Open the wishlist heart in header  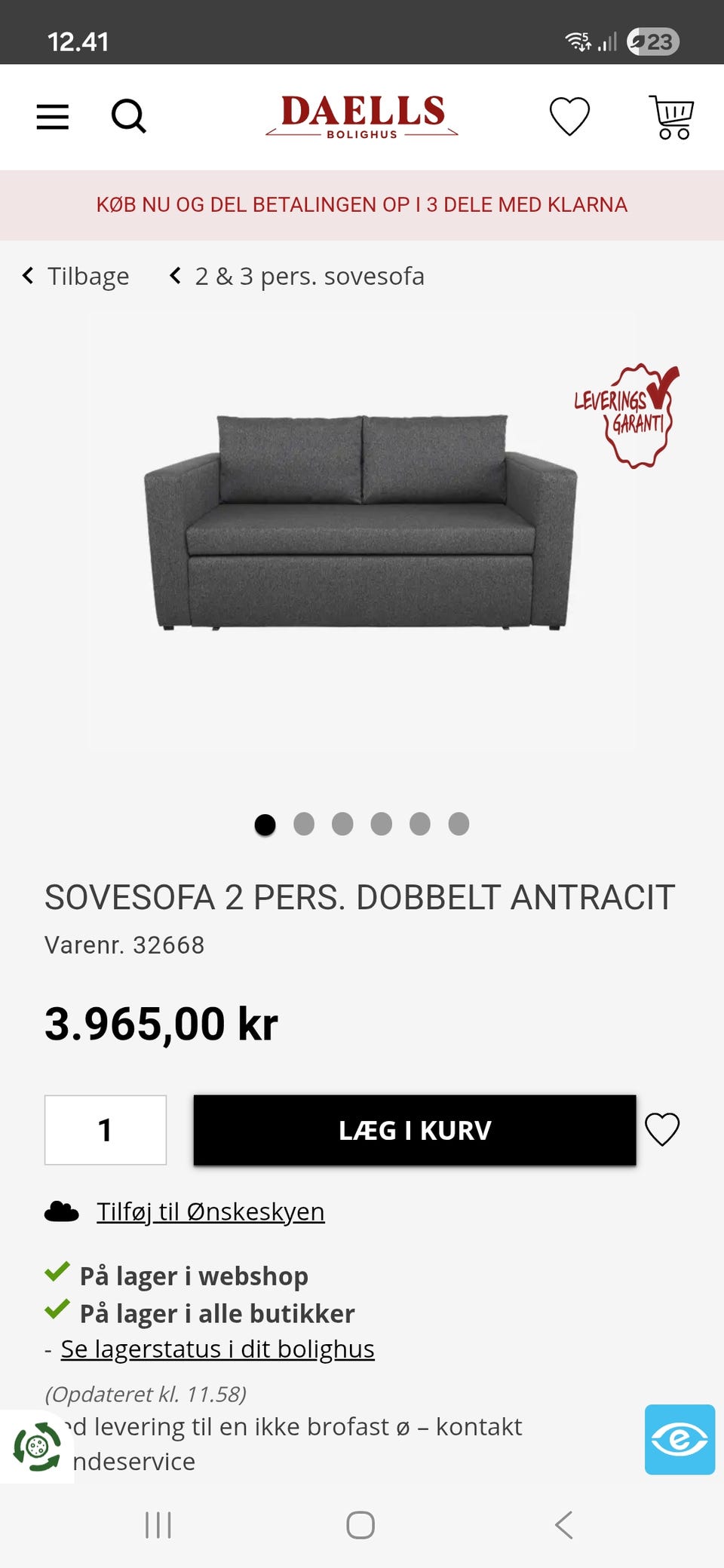(x=569, y=117)
